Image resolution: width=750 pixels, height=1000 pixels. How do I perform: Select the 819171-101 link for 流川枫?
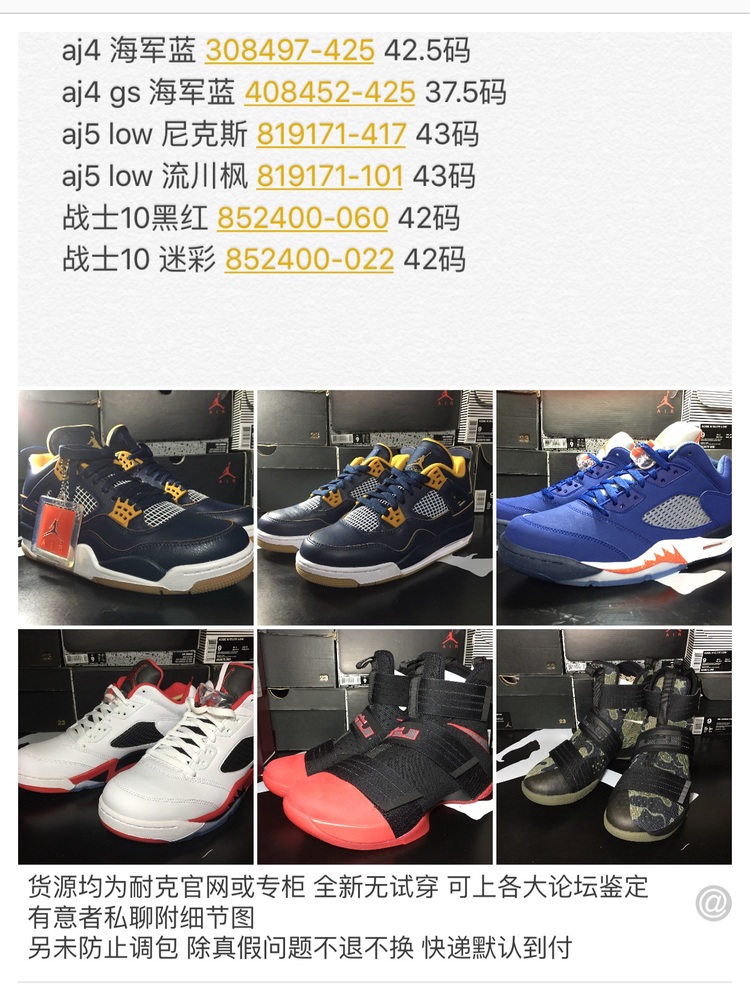(x=329, y=176)
